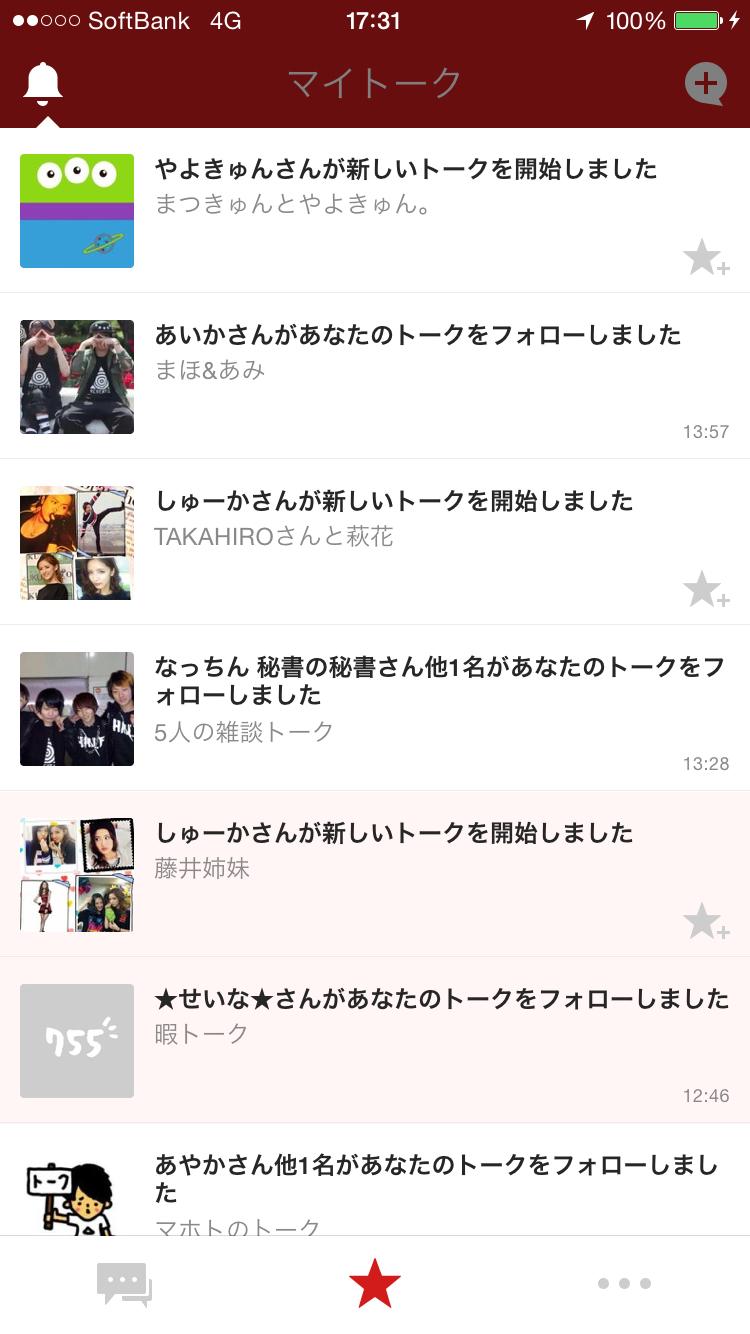Select the red star tab
Screen dimensions: 750x1334
click(x=375, y=1284)
